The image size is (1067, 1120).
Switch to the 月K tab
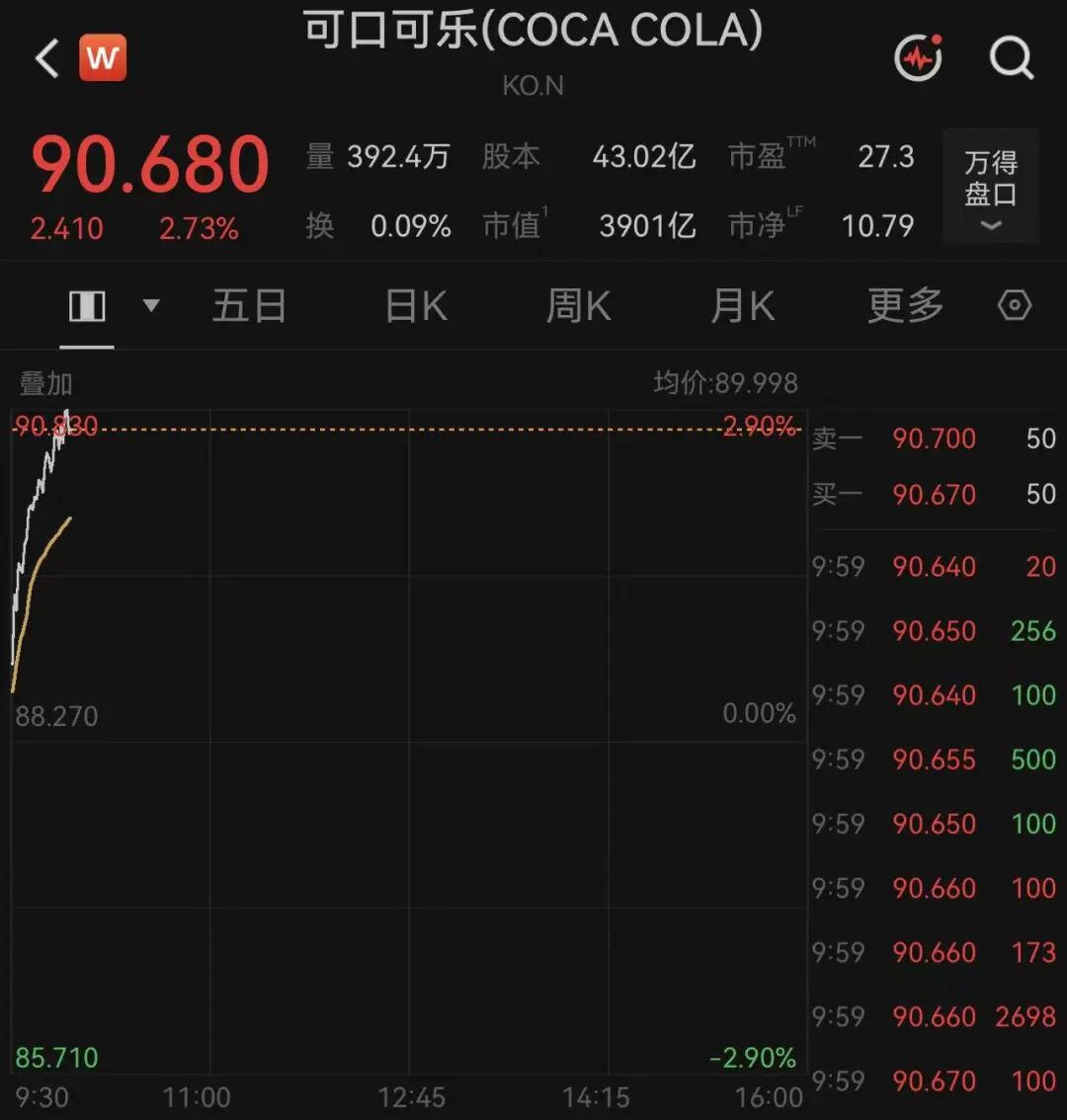743,306
